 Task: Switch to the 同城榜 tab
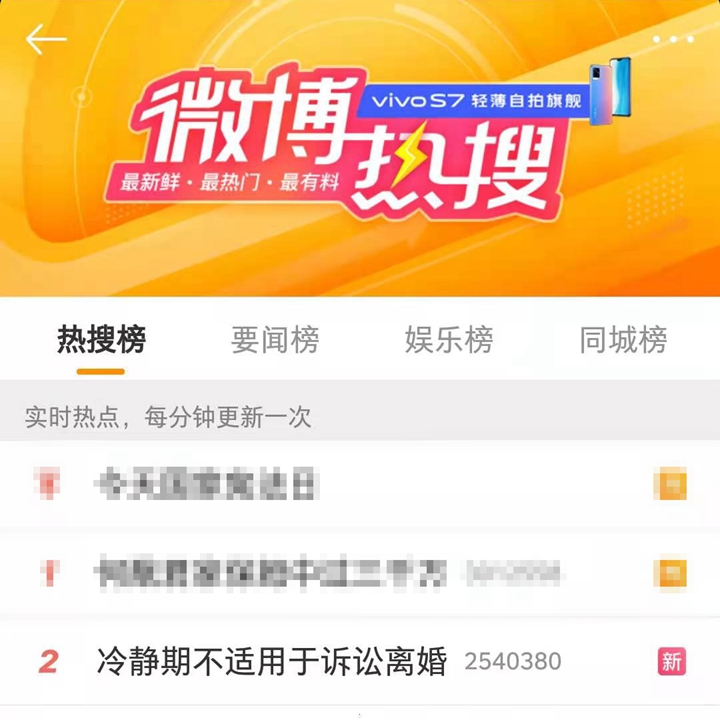(x=623, y=340)
